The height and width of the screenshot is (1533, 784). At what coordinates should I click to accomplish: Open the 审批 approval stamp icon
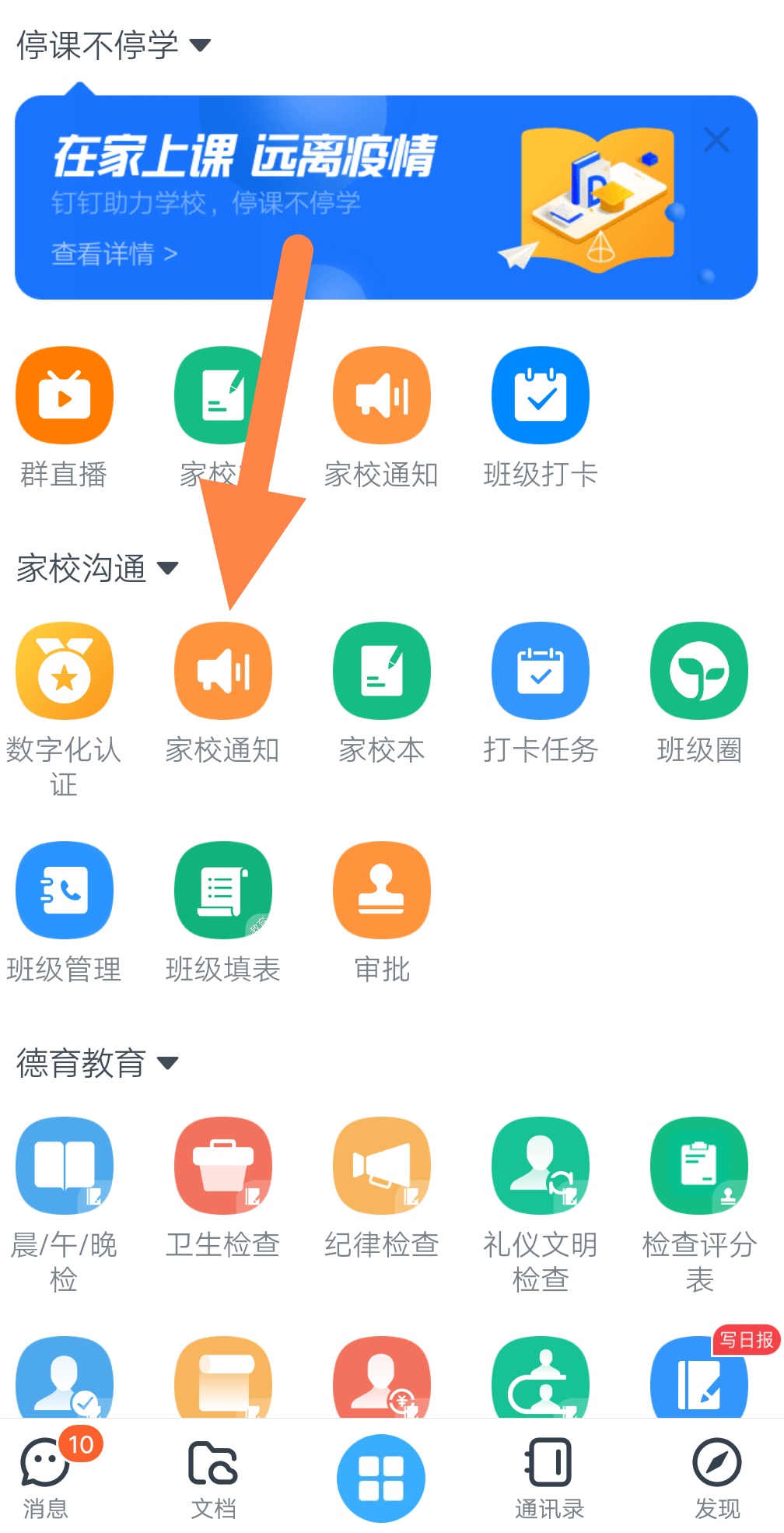click(x=381, y=889)
